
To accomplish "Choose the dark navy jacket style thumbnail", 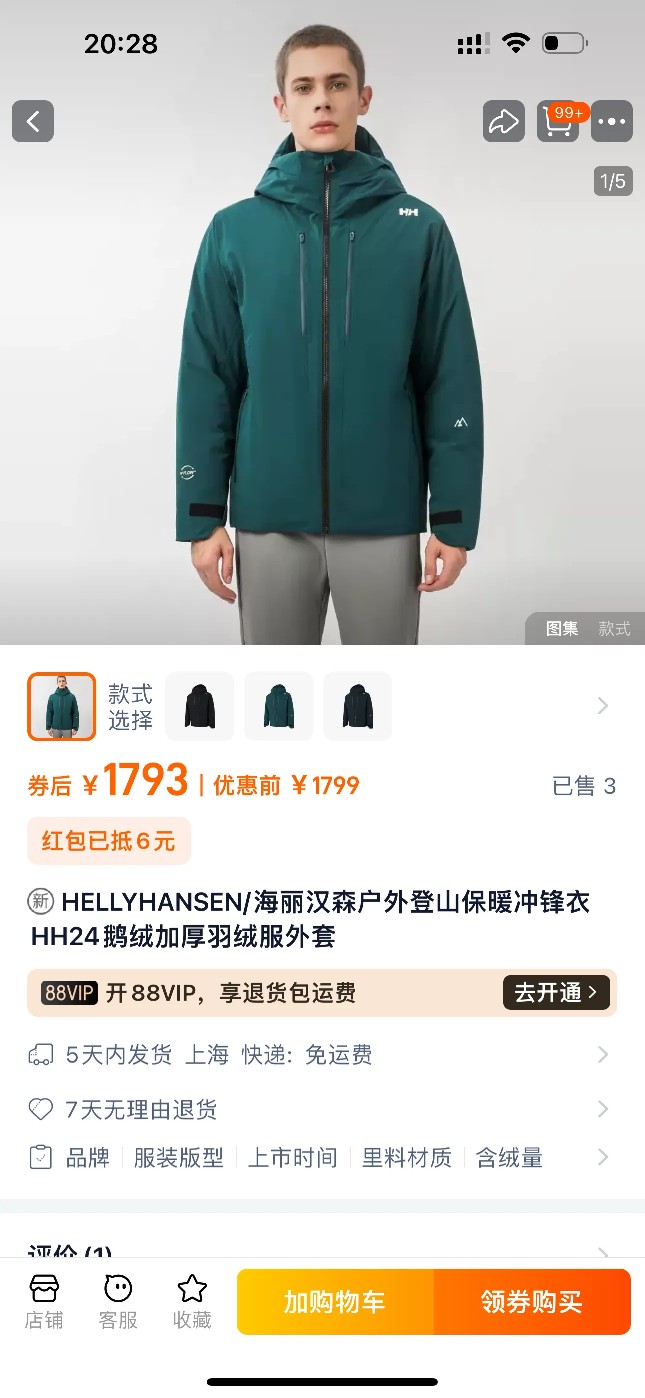I will point(357,706).
